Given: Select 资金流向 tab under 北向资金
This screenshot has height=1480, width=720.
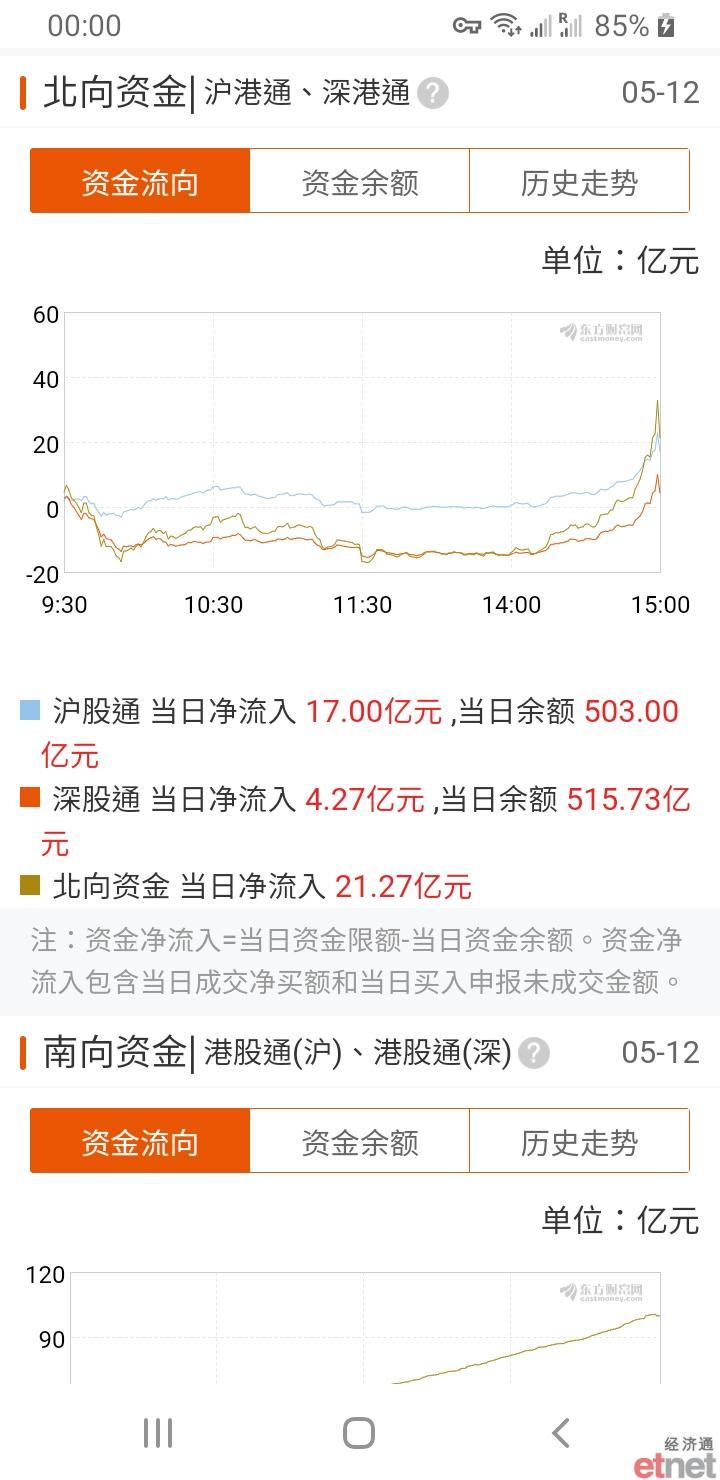Looking at the screenshot, I should [x=140, y=181].
